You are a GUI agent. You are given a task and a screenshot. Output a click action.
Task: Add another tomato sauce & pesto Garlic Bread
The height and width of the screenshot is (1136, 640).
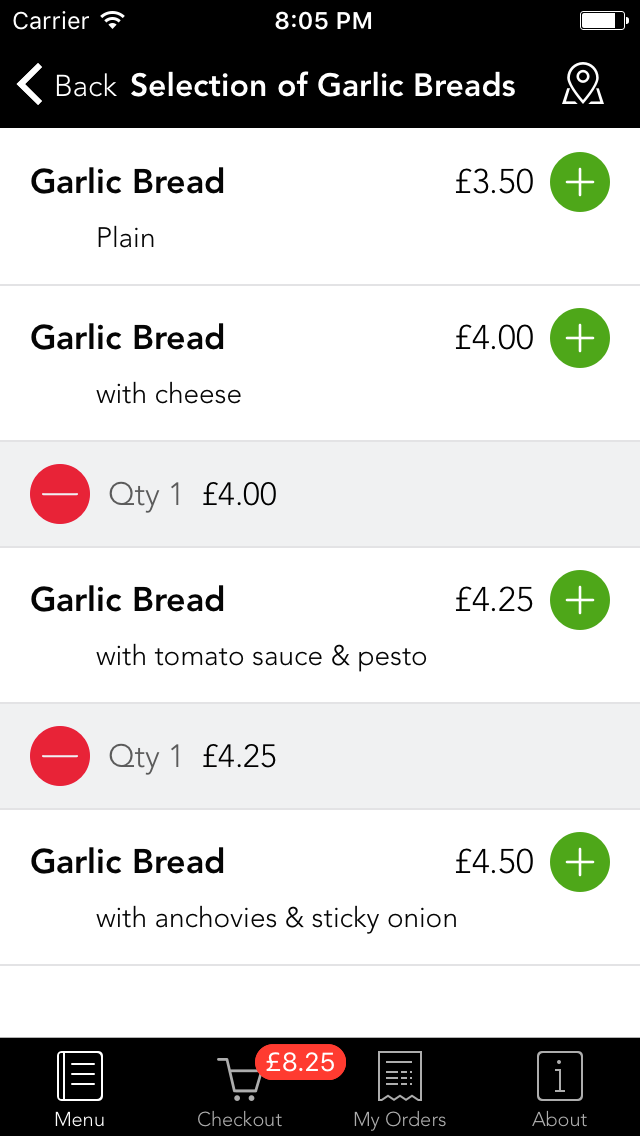(x=580, y=600)
